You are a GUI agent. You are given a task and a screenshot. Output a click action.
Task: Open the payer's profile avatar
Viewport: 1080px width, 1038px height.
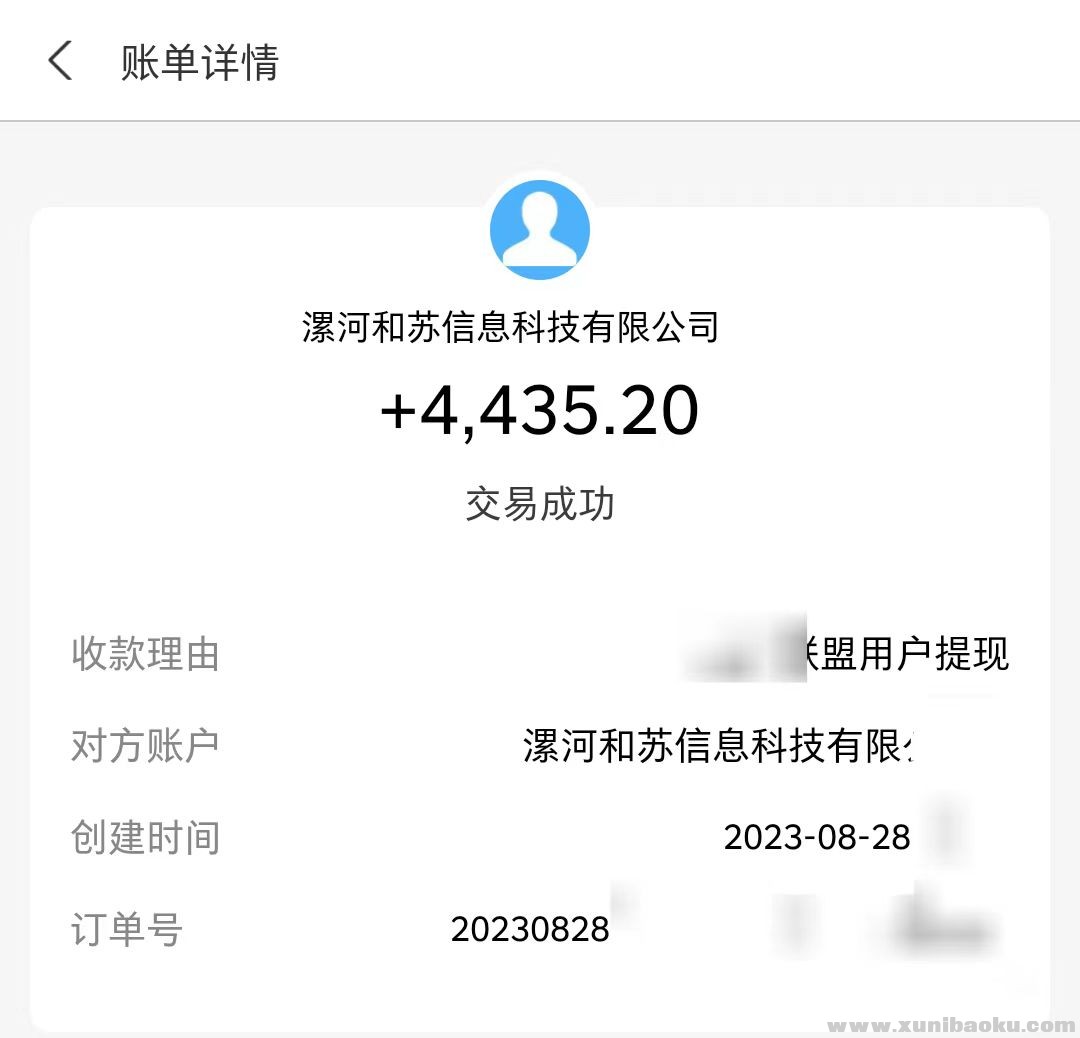coord(540,230)
